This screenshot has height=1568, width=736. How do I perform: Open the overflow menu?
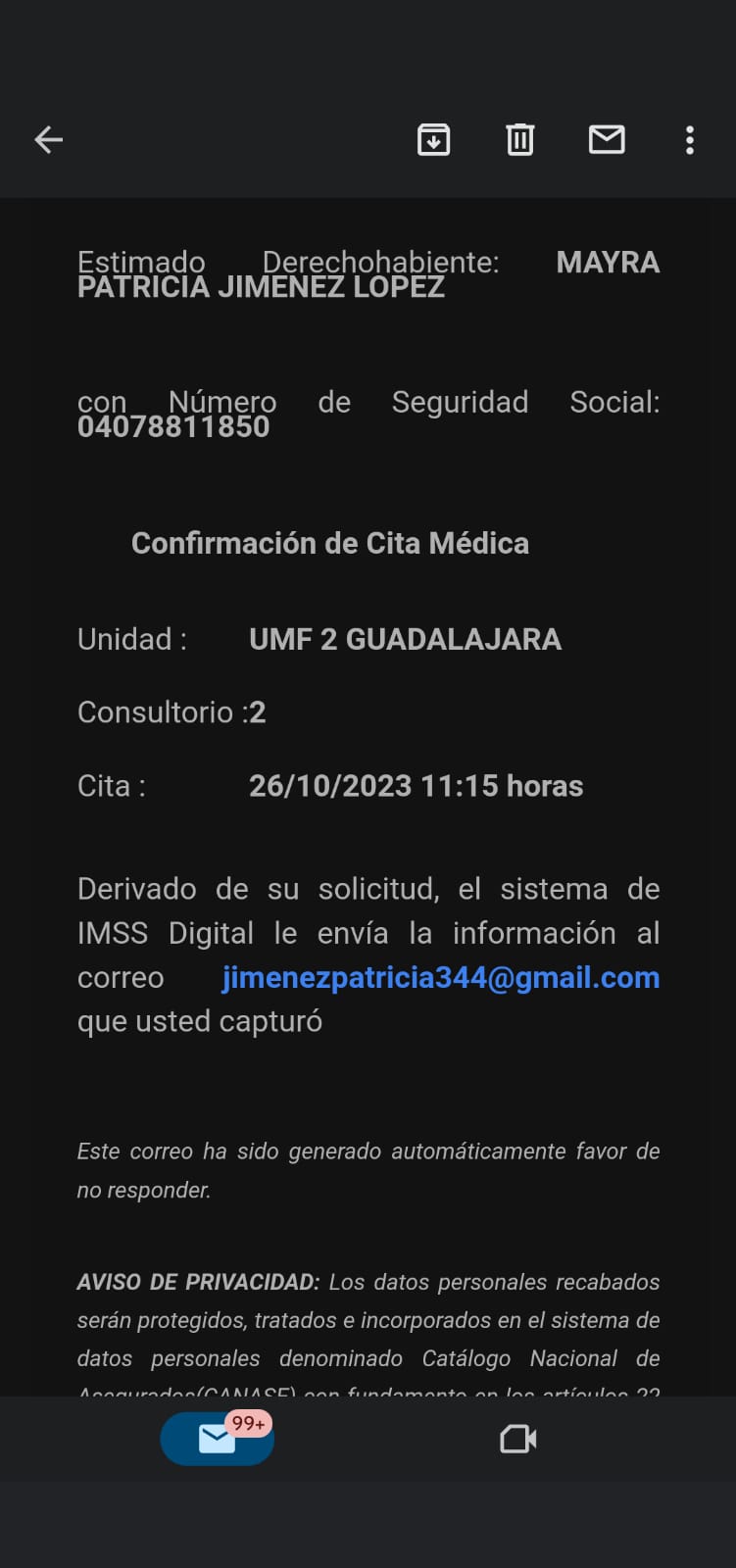point(690,140)
